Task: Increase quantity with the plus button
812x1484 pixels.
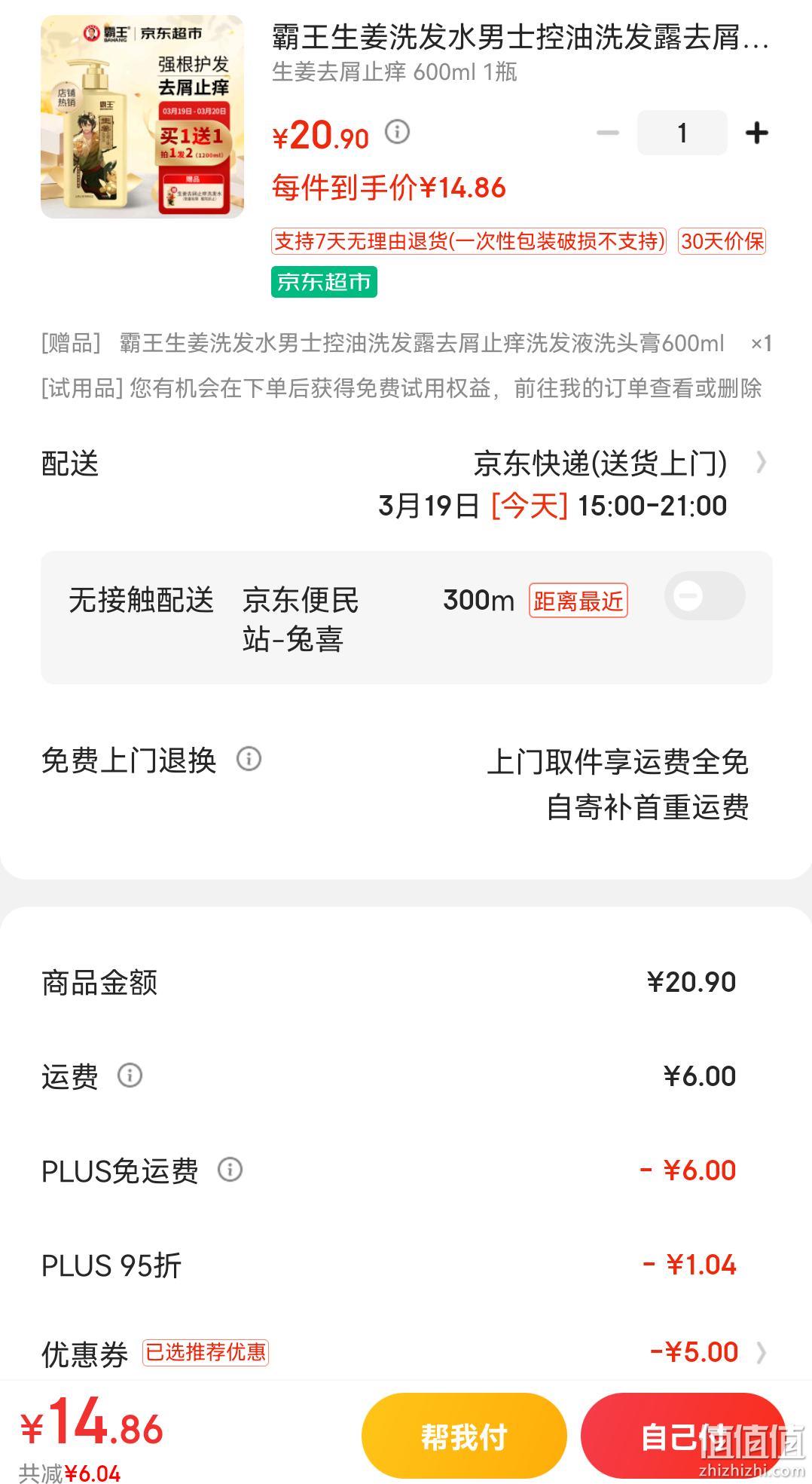Action: click(x=756, y=133)
